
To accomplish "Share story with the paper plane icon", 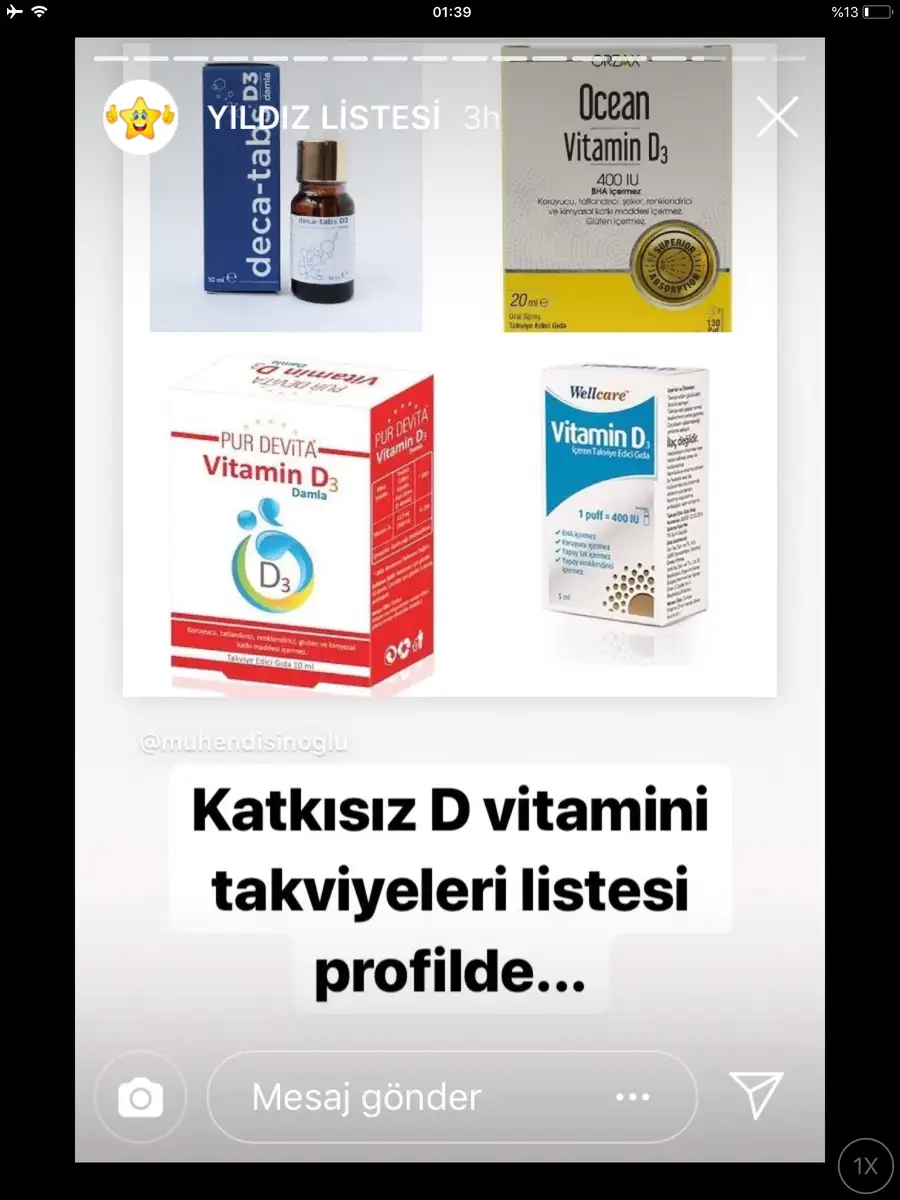I will [x=756, y=1096].
